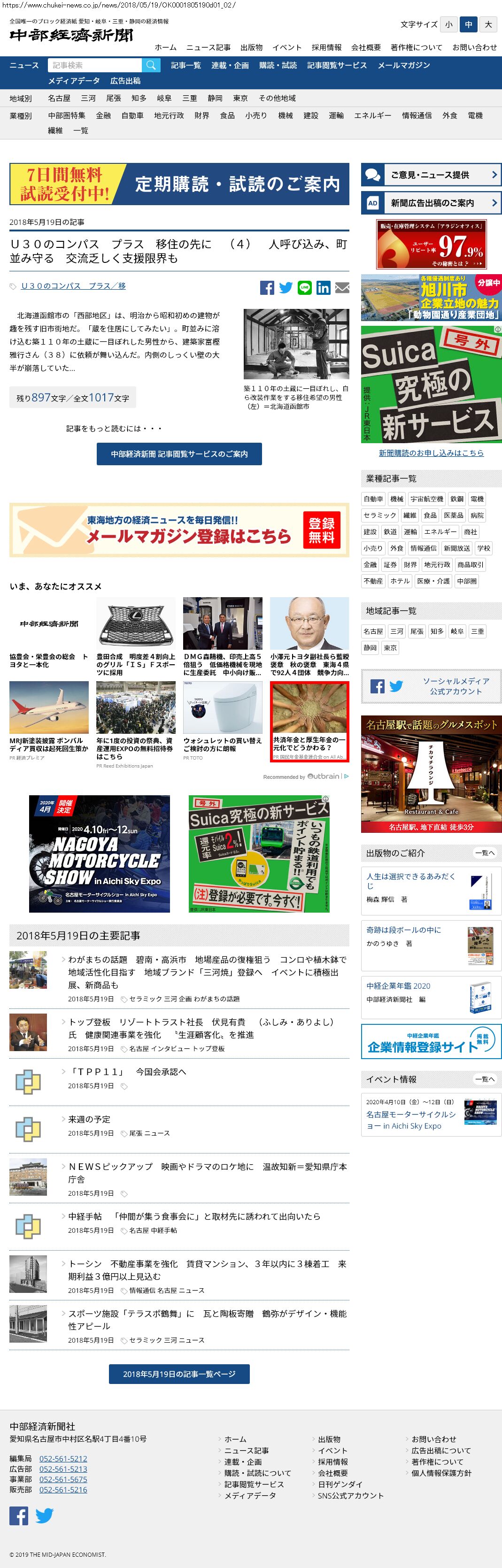Set text size to 小
502x1568 pixels.
[x=449, y=24]
